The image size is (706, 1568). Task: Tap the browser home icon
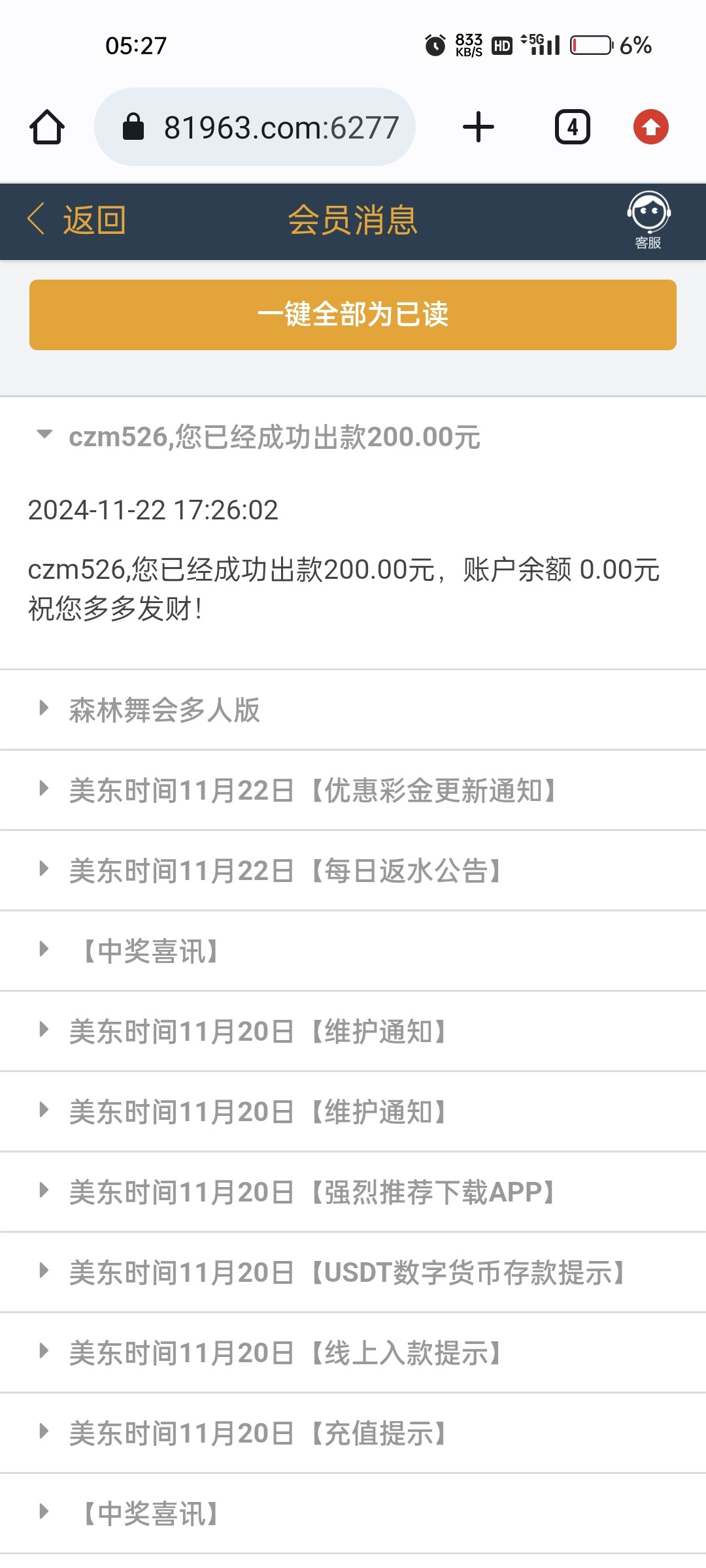(x=47, y=127)
